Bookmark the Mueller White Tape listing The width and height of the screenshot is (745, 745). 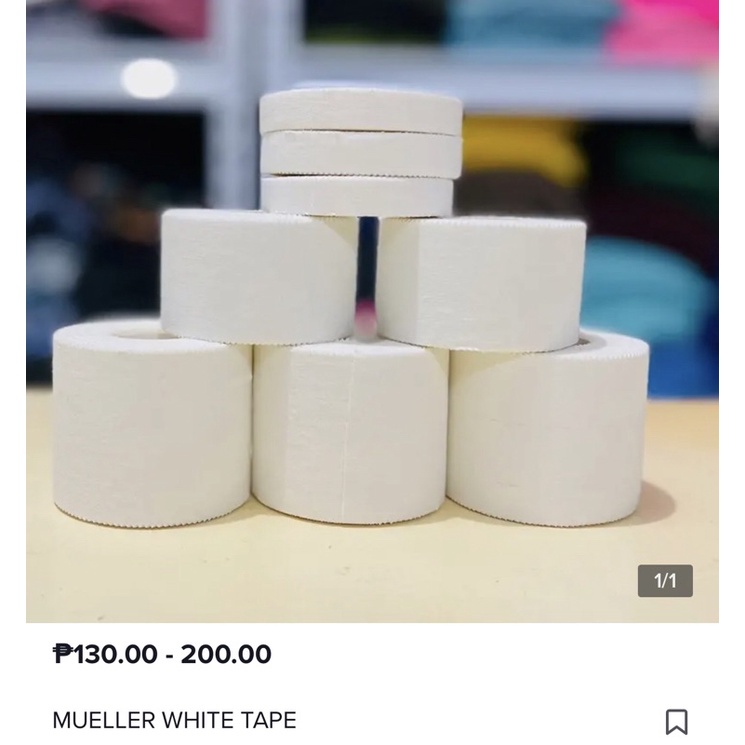[x=676, y=721]
